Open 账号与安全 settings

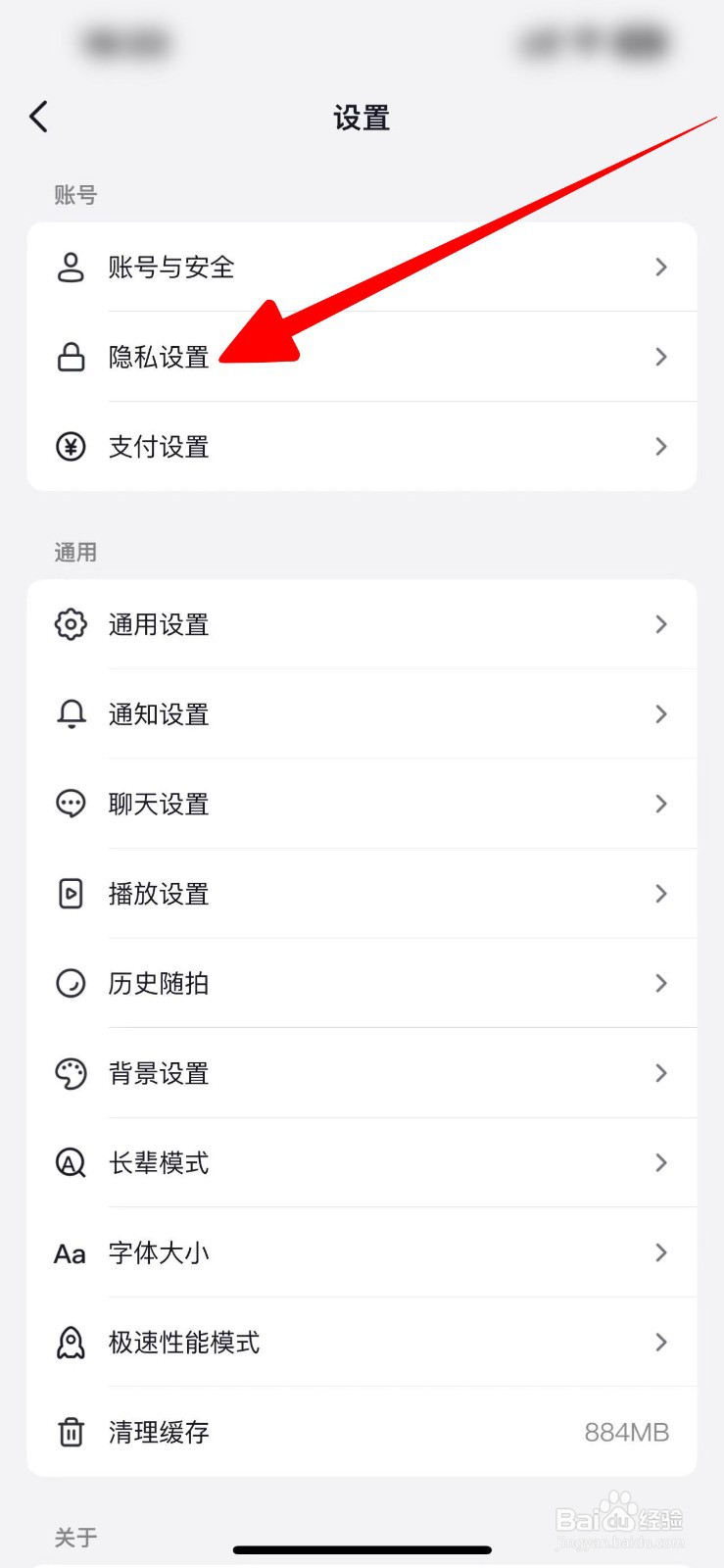point(361,268)
